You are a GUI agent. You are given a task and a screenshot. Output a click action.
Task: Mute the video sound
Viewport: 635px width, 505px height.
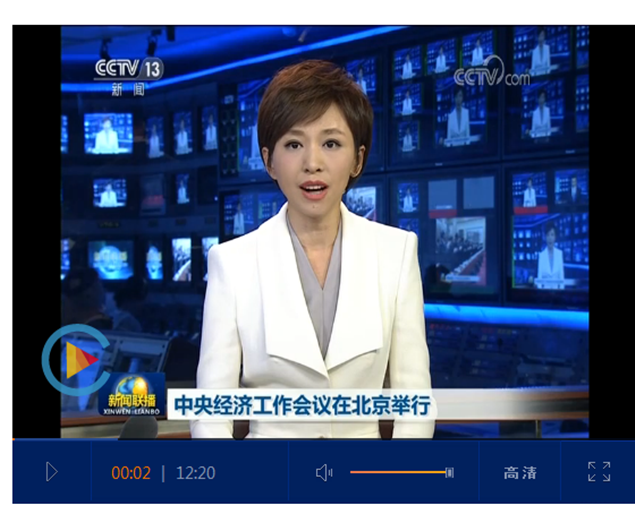[323, 473]
